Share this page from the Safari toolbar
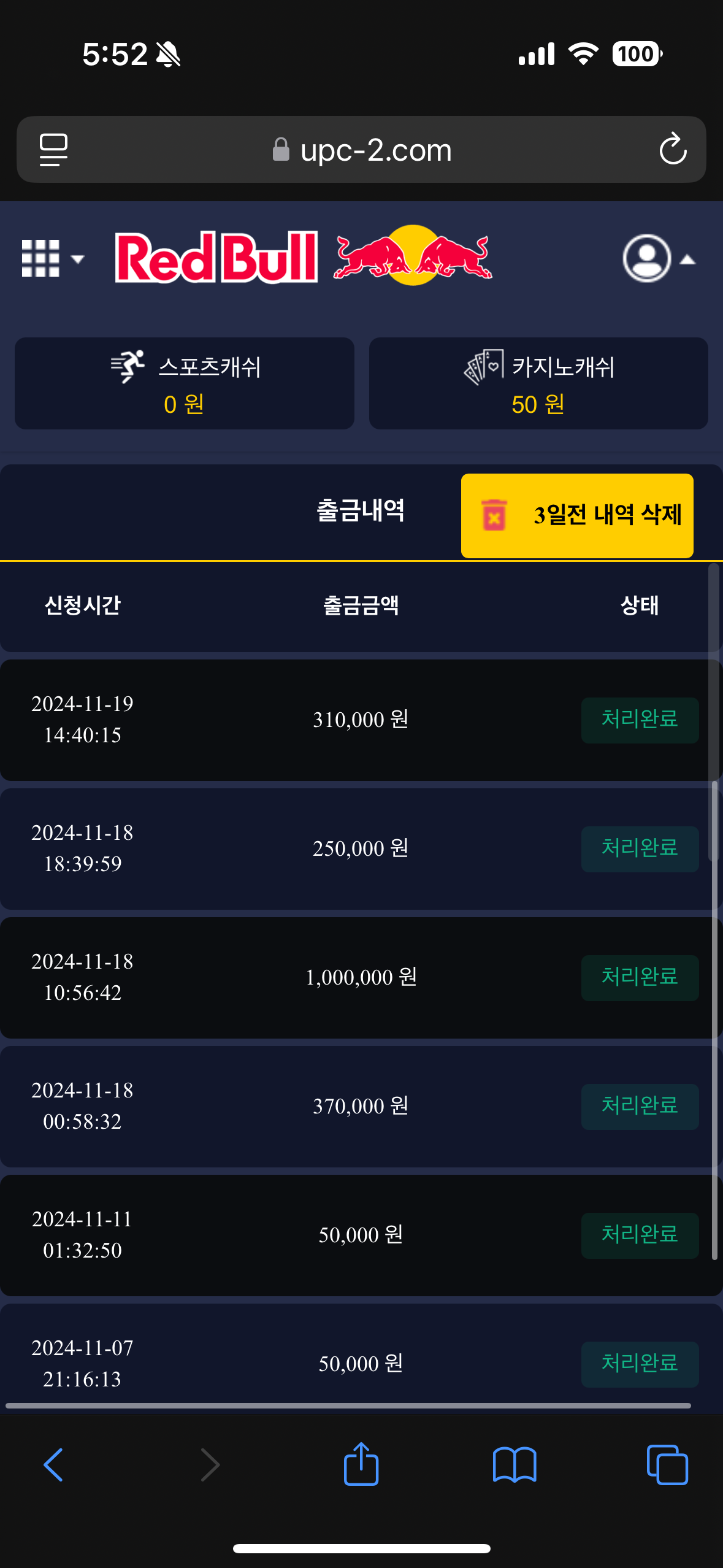Image resolution: width=723 pixels, height=1568 pixels. 361,1465
